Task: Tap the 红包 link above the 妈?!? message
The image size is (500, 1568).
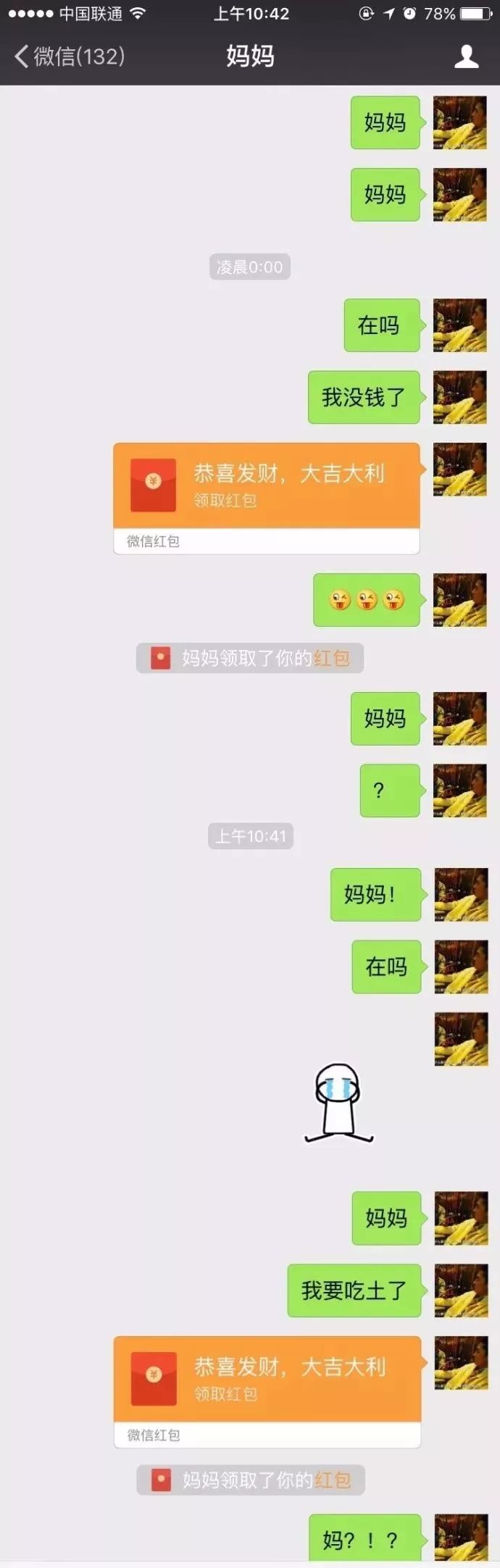Action: coord(333,1480)
